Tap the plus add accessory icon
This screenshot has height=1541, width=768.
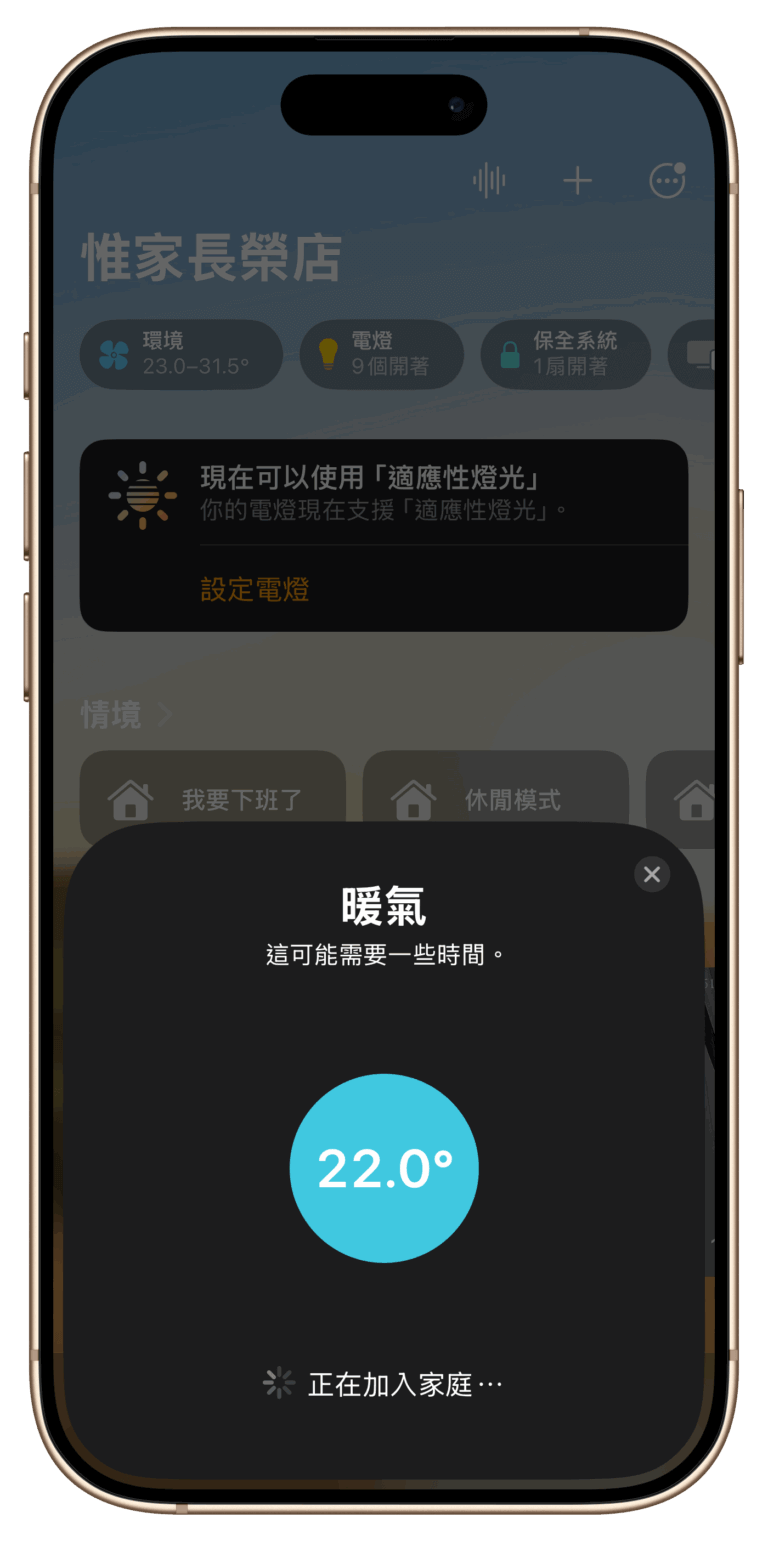[577, 181]
